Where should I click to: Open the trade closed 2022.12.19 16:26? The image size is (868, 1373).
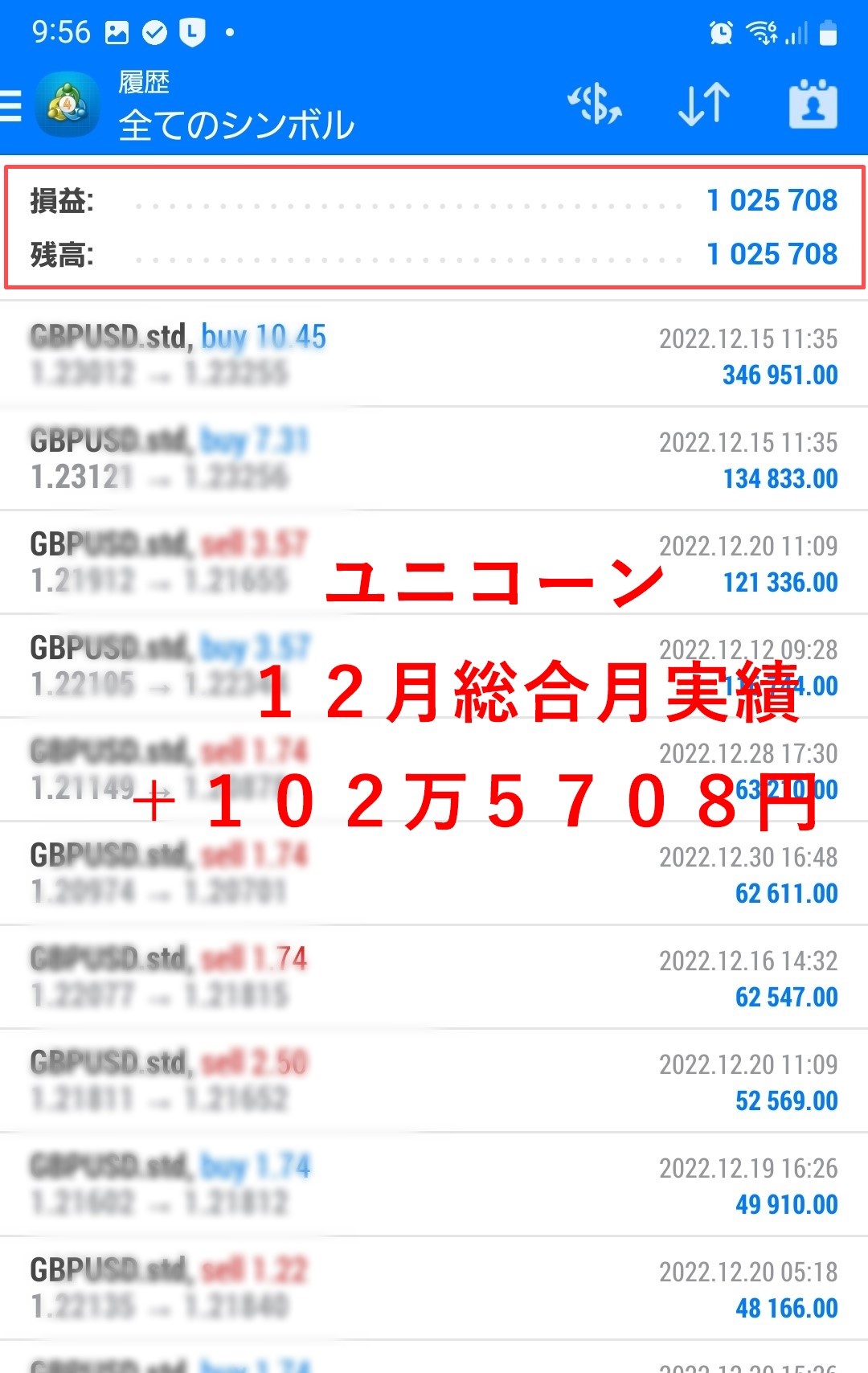click(x=434, y=1185)
